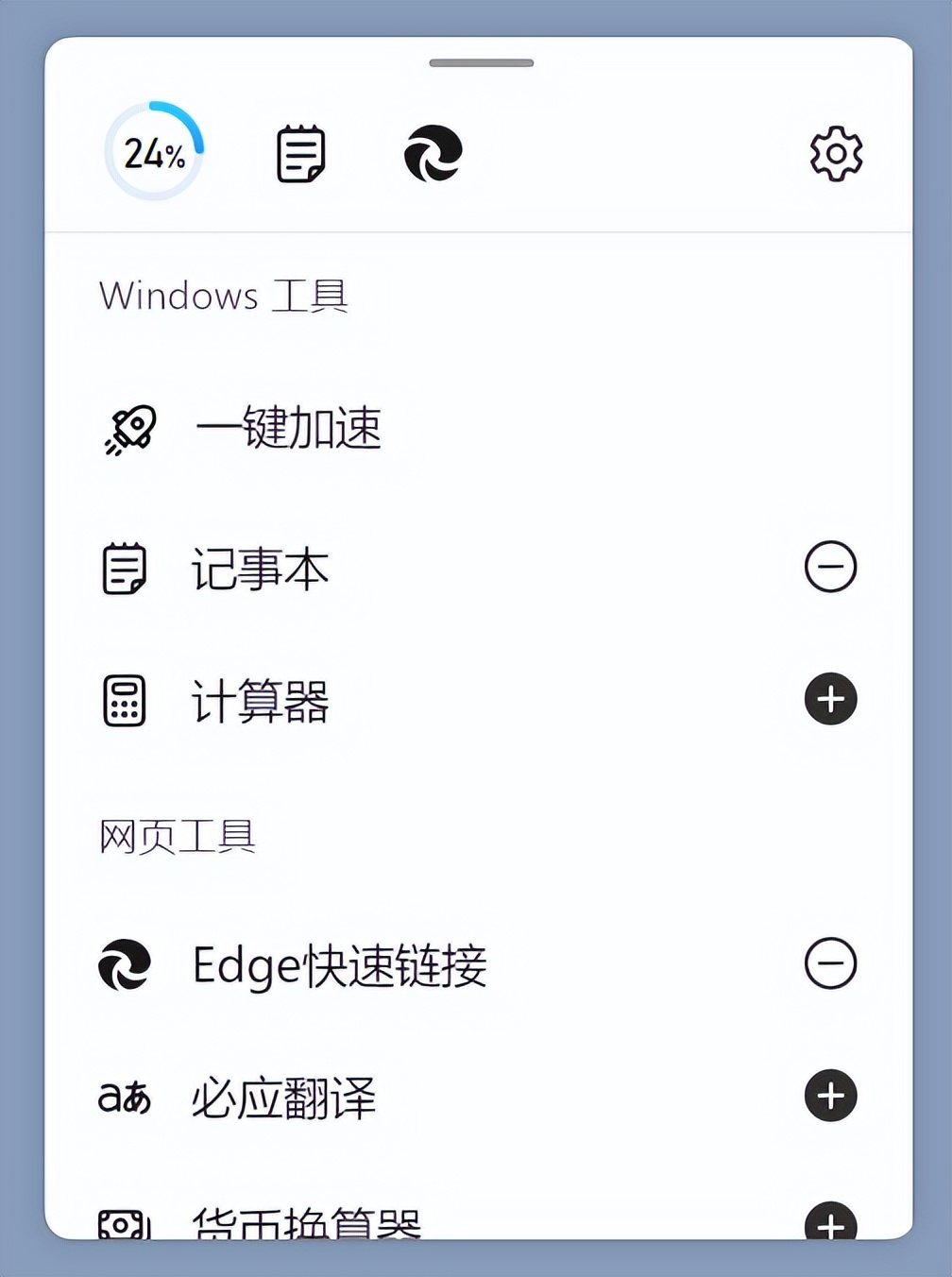
Task: Open settings via the gear icon
Action: tap(835, 151)
